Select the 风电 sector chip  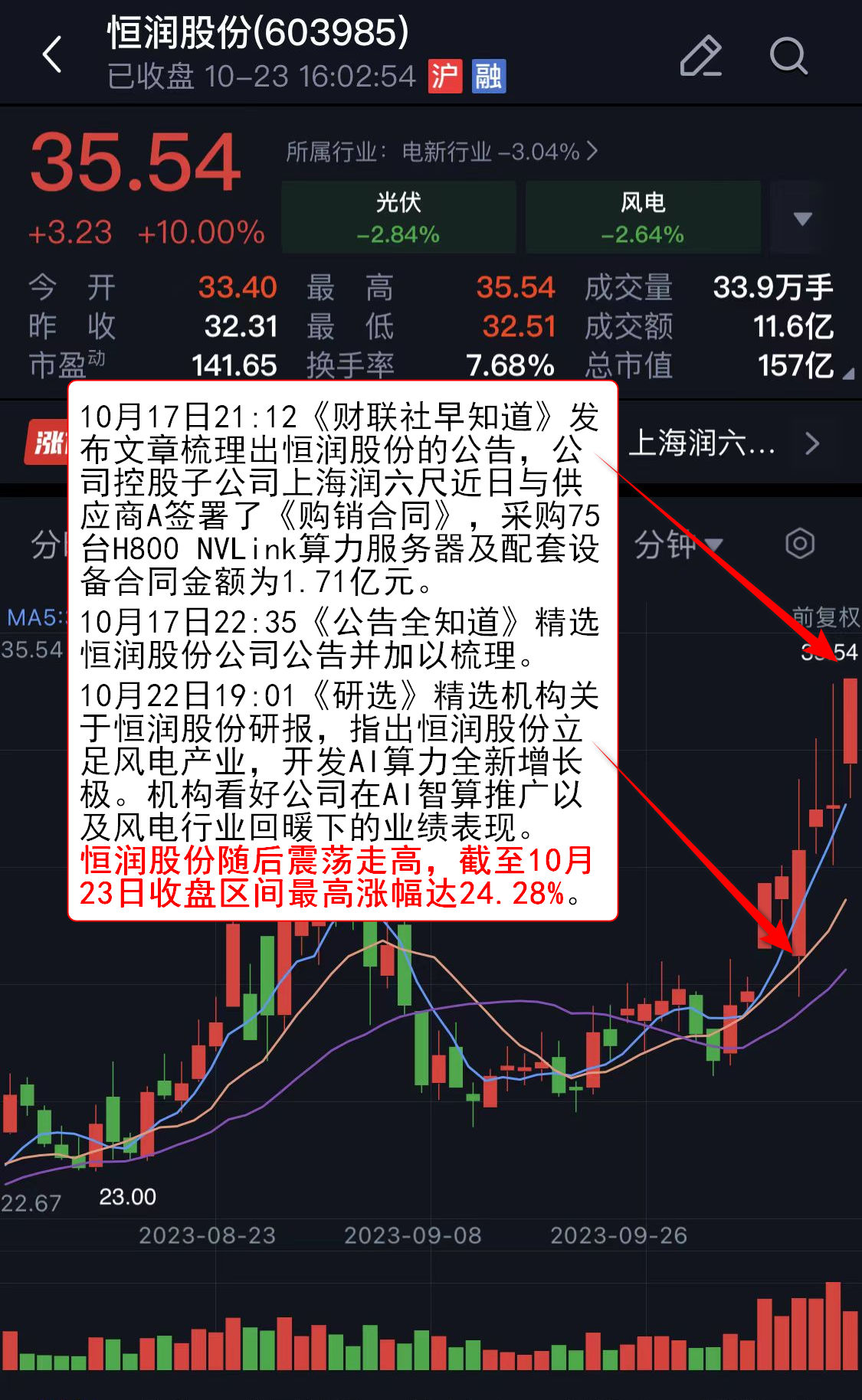643,217
